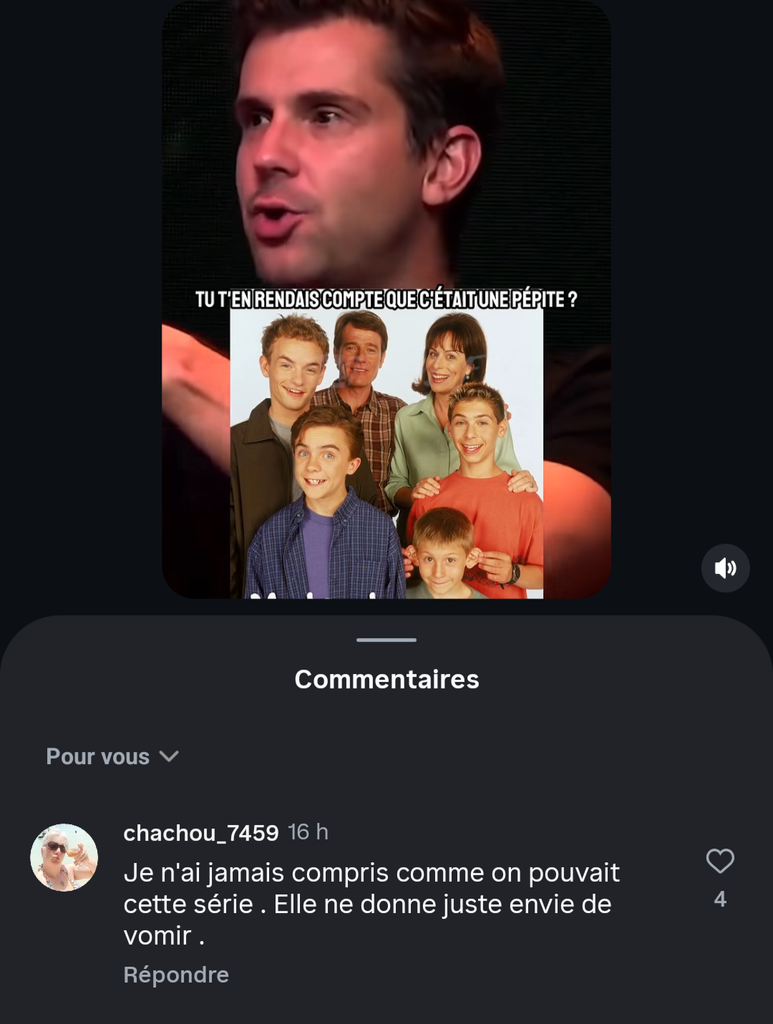
Task: Reply to chachou_7459's comment
Action: coord(176,975)
